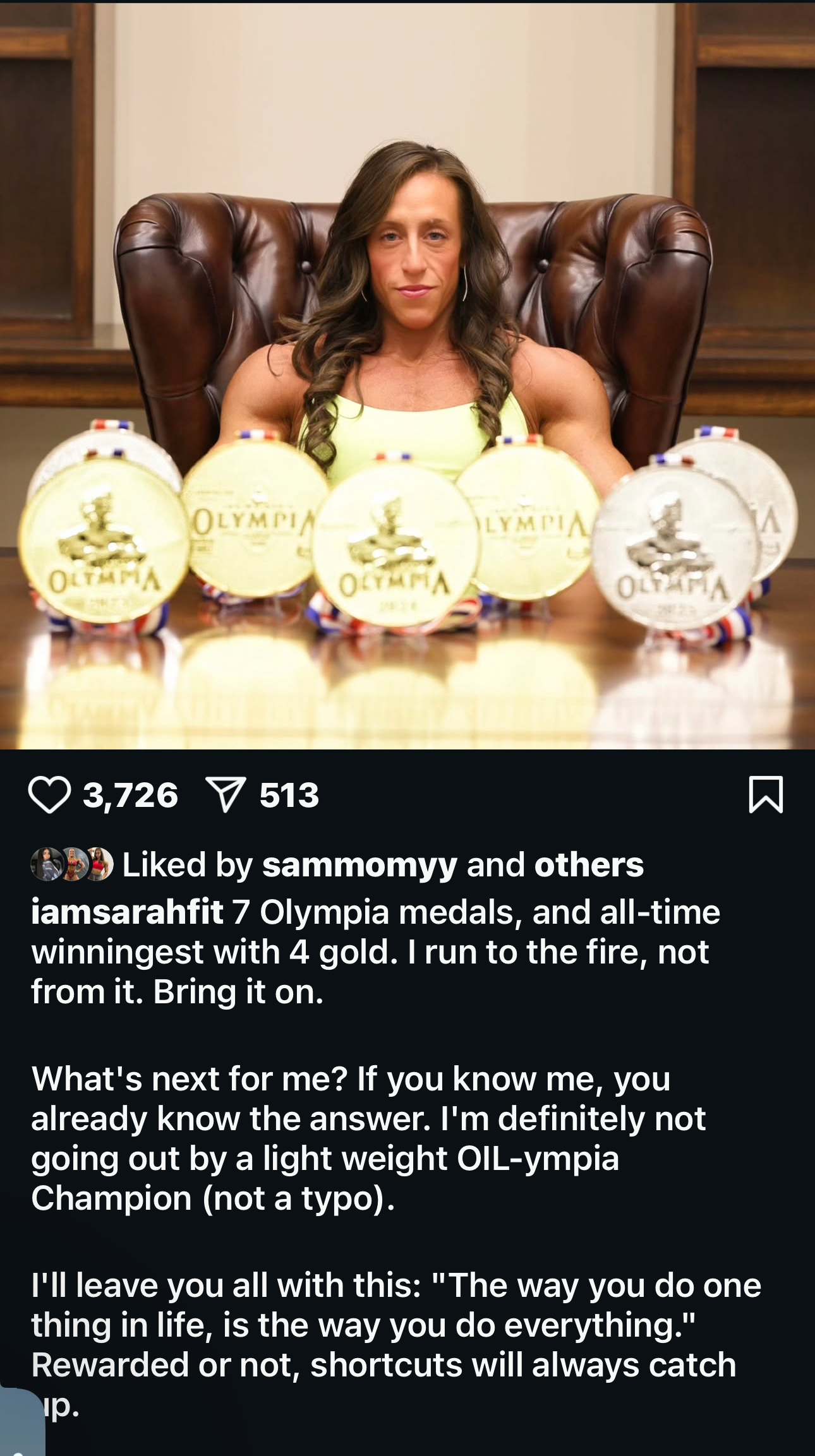This screenshot has width=815, height=1456.
Task: Bookmark this post
Action: coord(766,795)
